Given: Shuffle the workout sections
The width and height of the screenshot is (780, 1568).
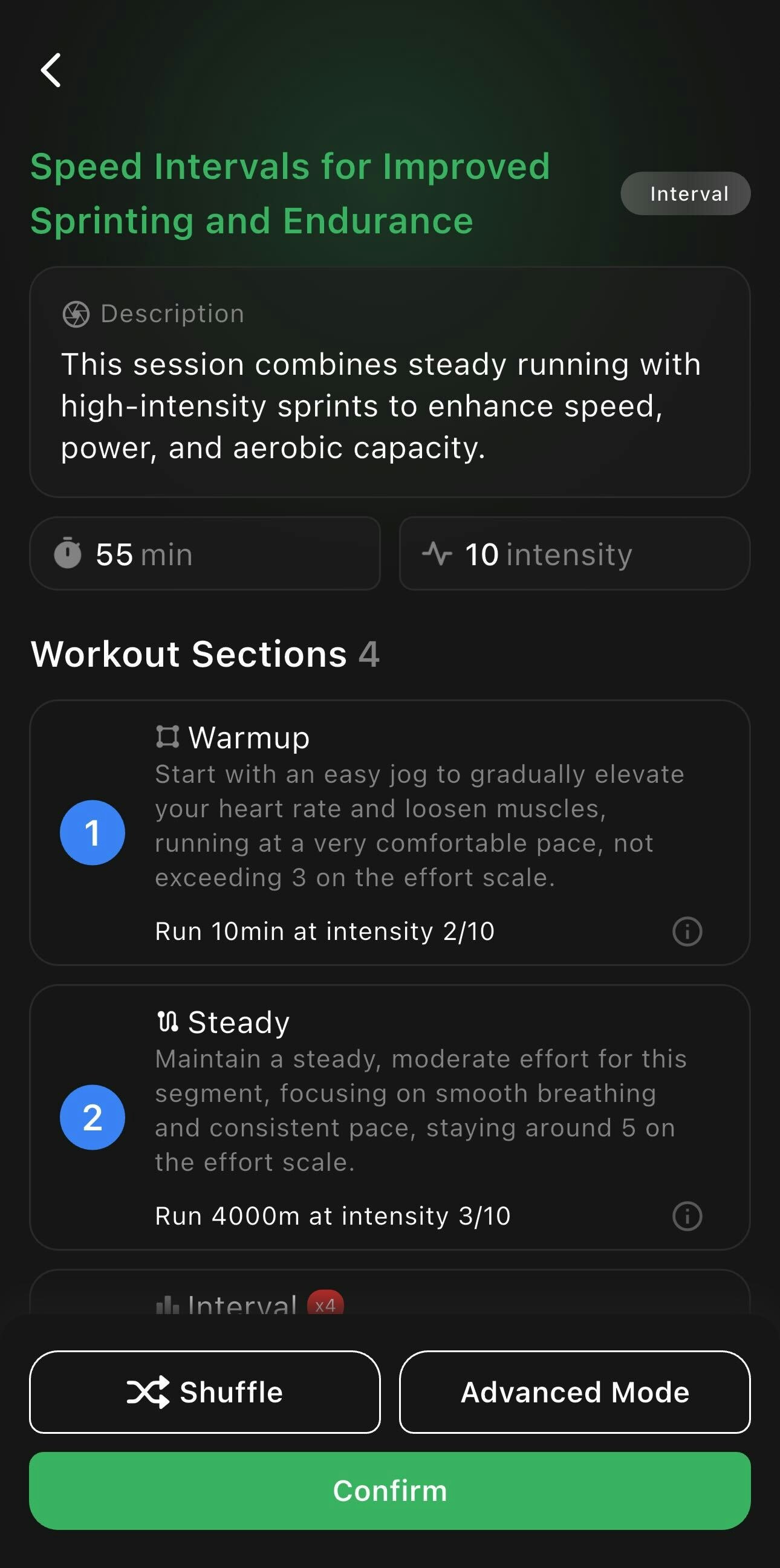Looking at the screenshot, I should click(x=205, y=1391).
